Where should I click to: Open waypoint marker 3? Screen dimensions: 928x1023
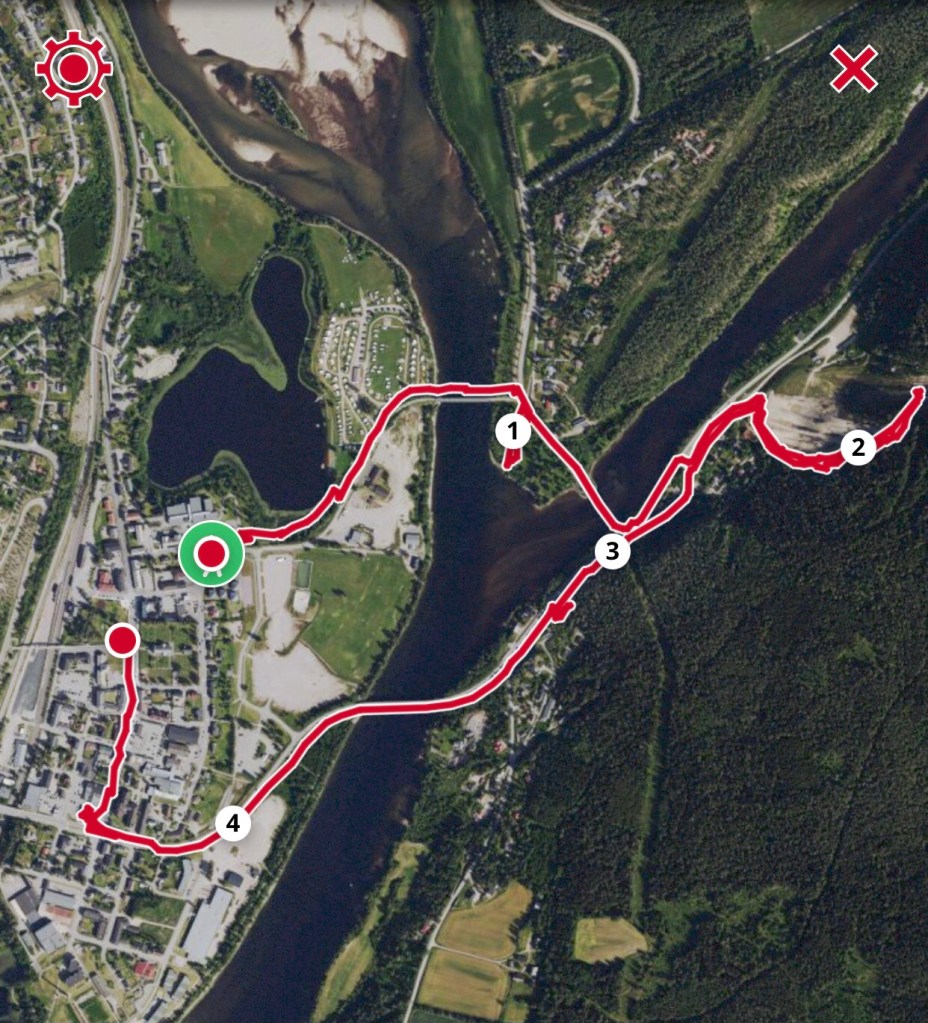click(612, 550)
